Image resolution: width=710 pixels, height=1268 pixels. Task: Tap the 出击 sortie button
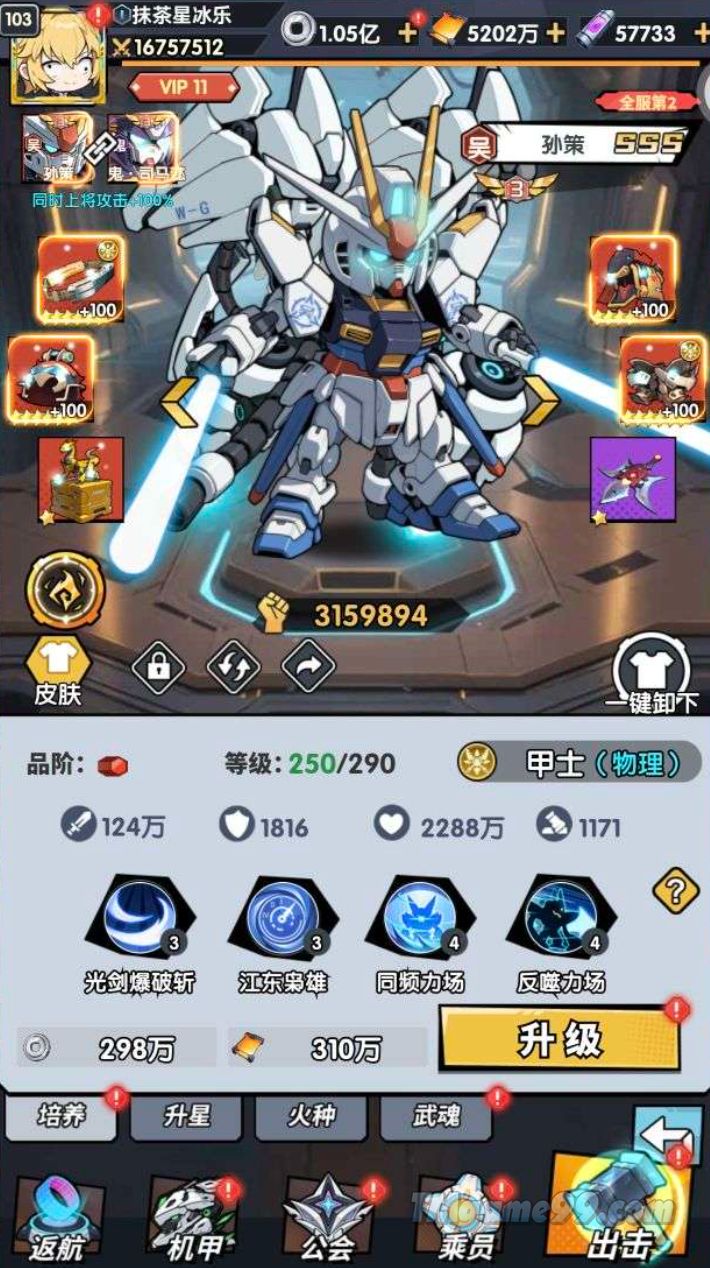click(619, 1210)
